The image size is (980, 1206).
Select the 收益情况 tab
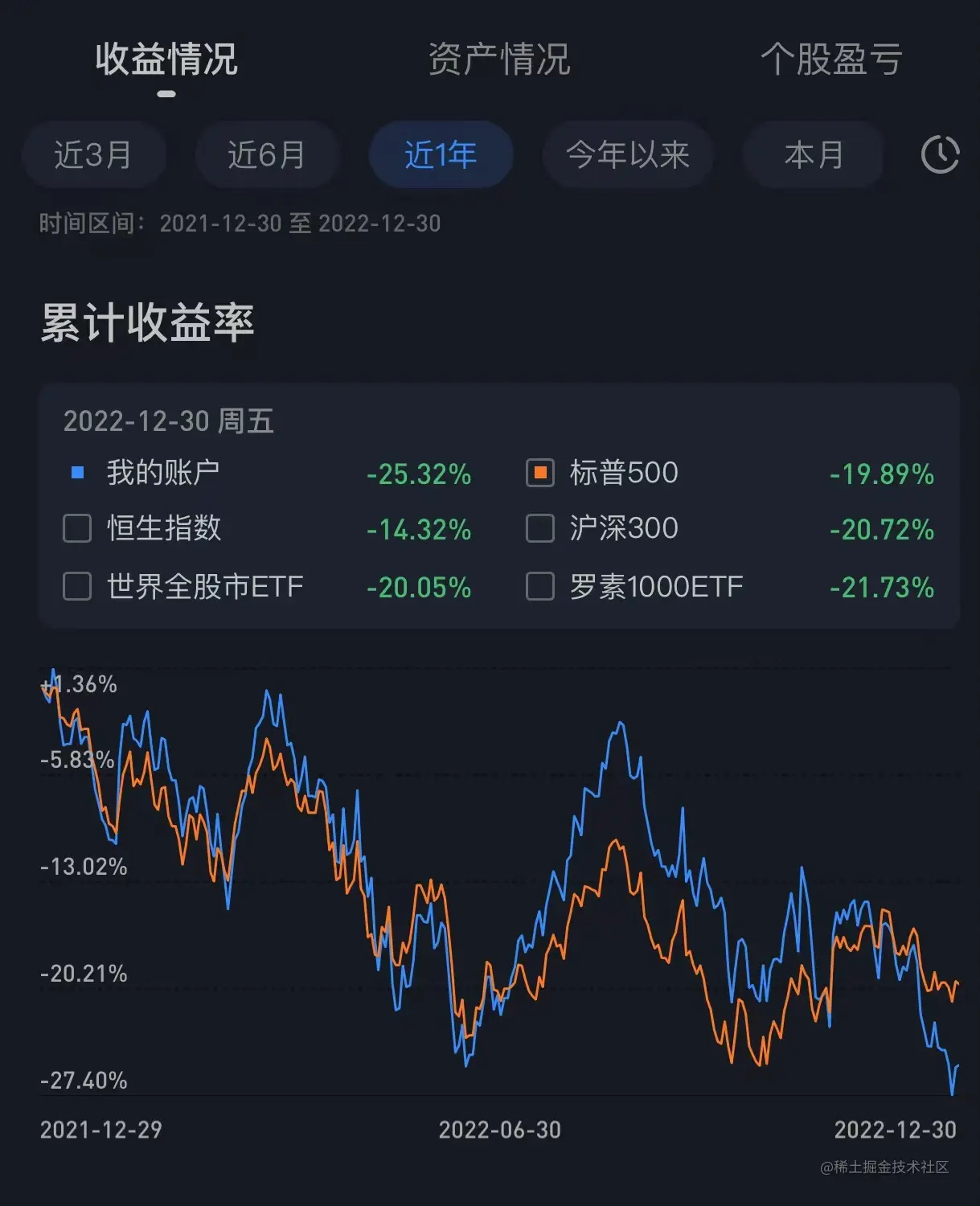click(166, 59)
